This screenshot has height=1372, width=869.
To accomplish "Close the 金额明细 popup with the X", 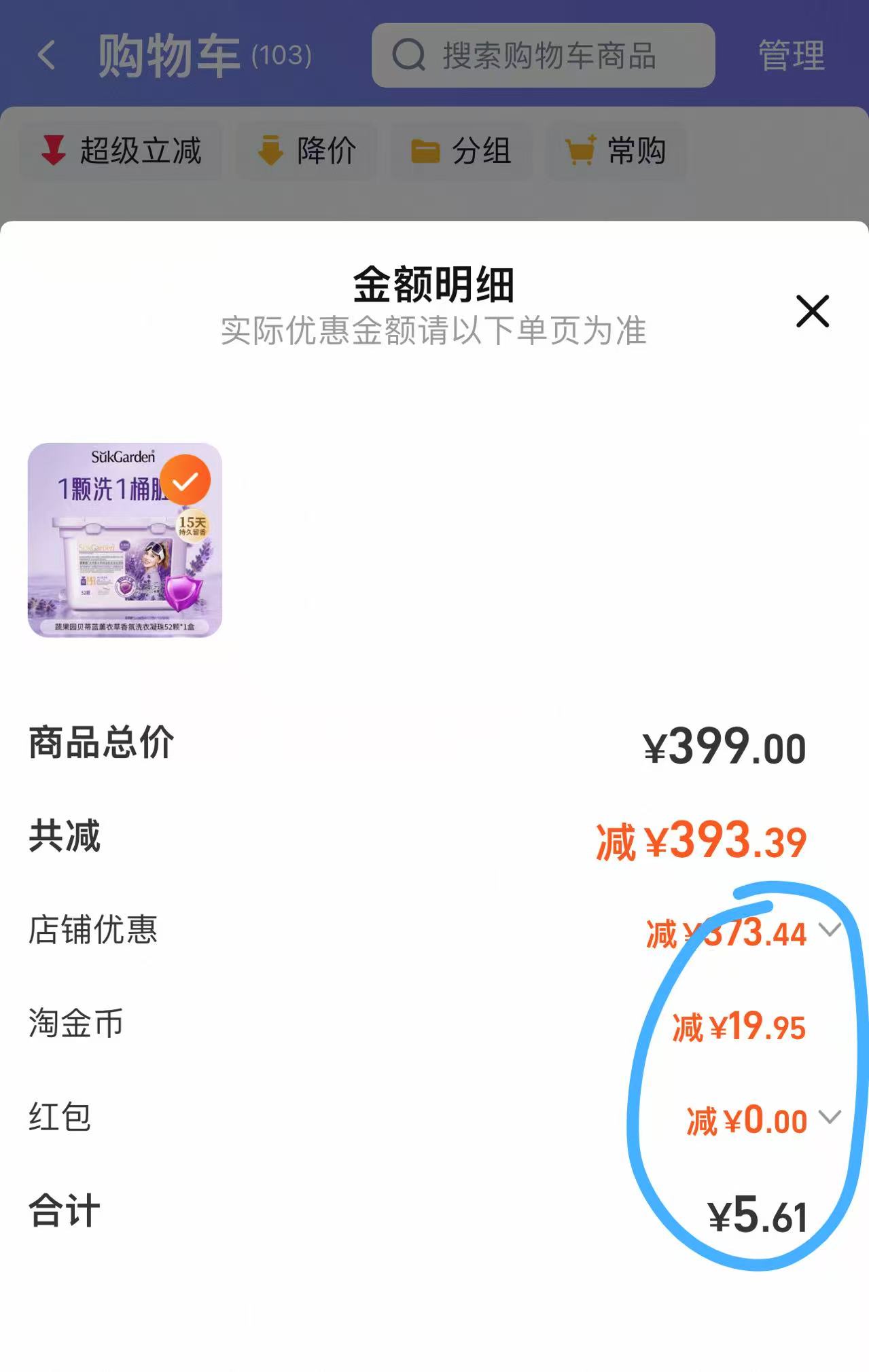I will click(814, 311).
